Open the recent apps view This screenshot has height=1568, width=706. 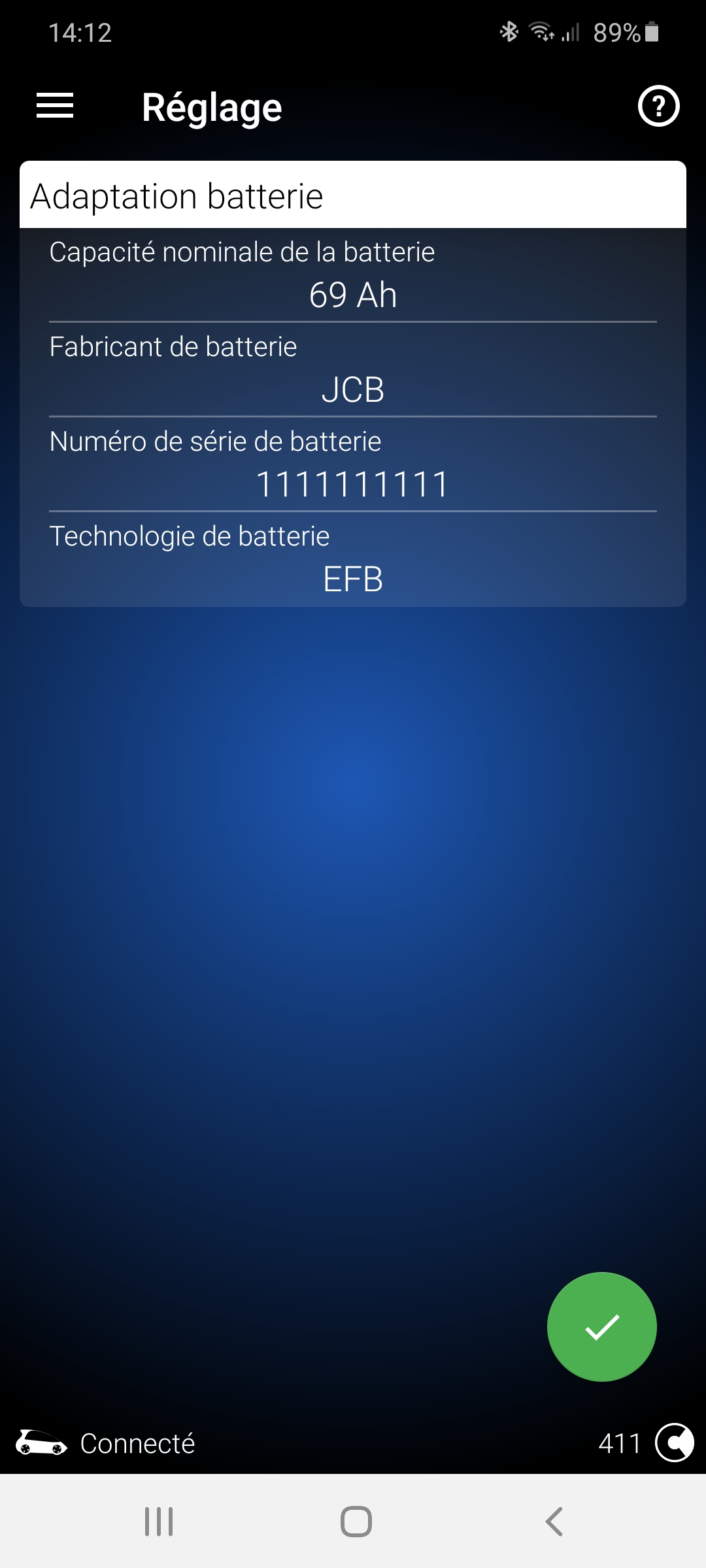click(159, 1521)
